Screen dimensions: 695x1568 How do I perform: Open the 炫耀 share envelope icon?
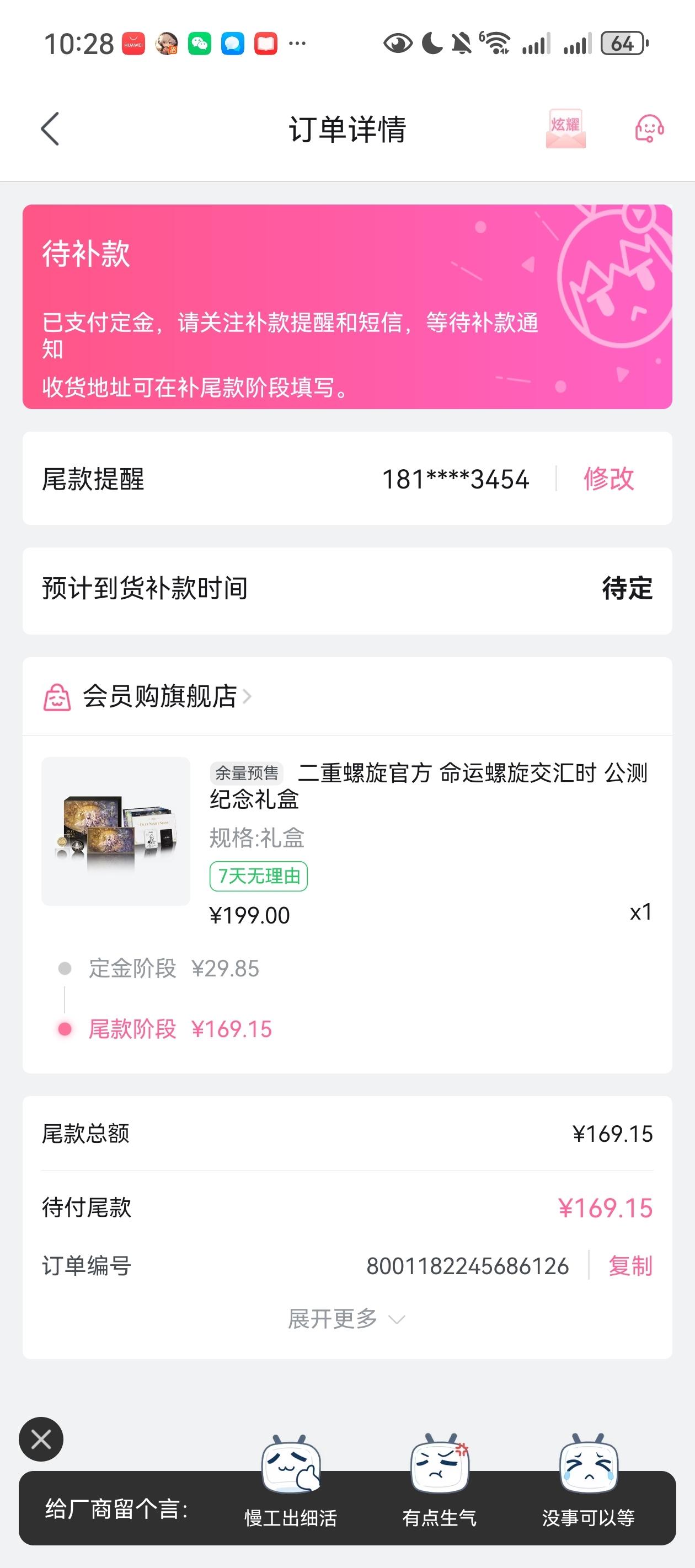point(565,128)
